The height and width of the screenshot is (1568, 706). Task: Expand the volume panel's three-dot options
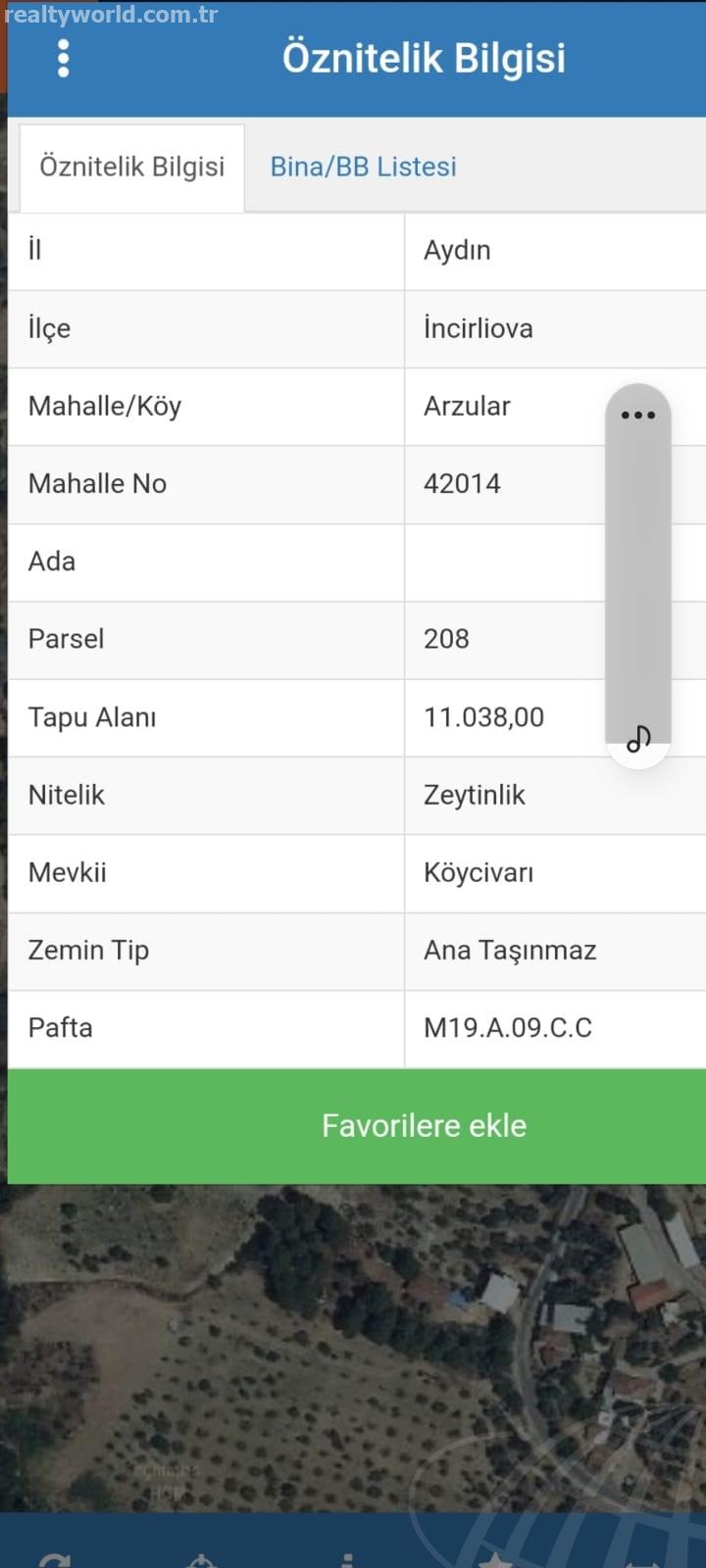point(638,416)
